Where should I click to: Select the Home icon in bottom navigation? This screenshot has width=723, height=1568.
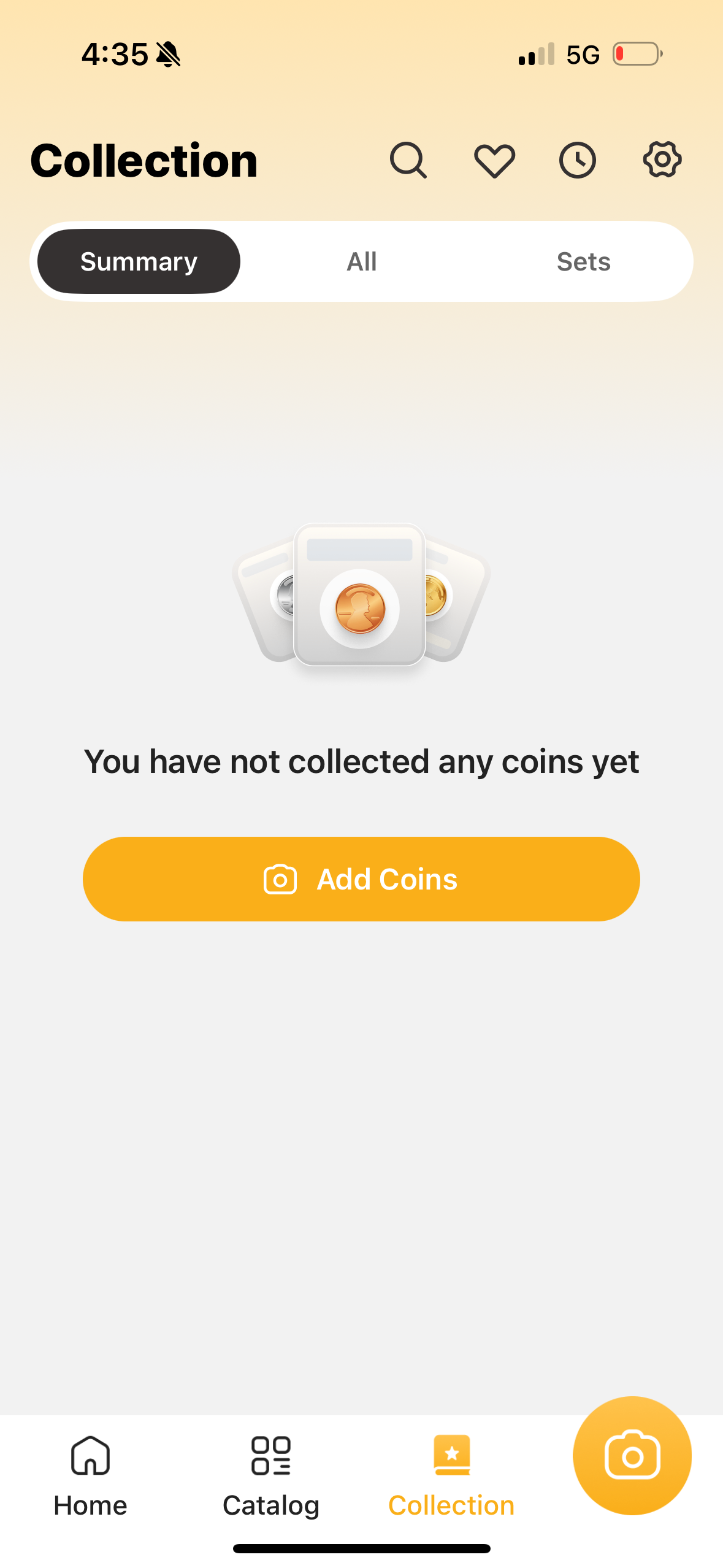point(90,1454)
